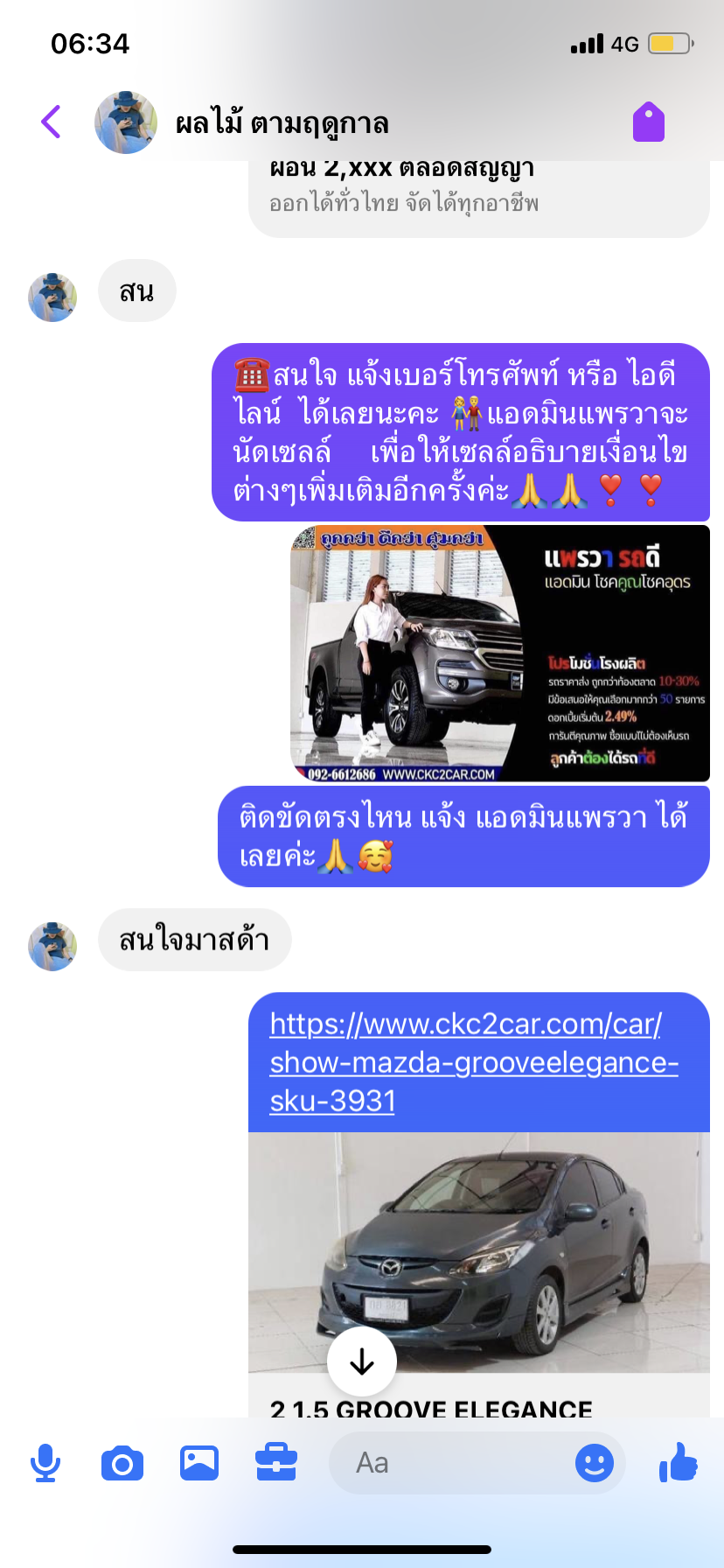Open the ckc2car.com Mazda Groove link
This screenshot has height=1568, width=724.
474,1061
